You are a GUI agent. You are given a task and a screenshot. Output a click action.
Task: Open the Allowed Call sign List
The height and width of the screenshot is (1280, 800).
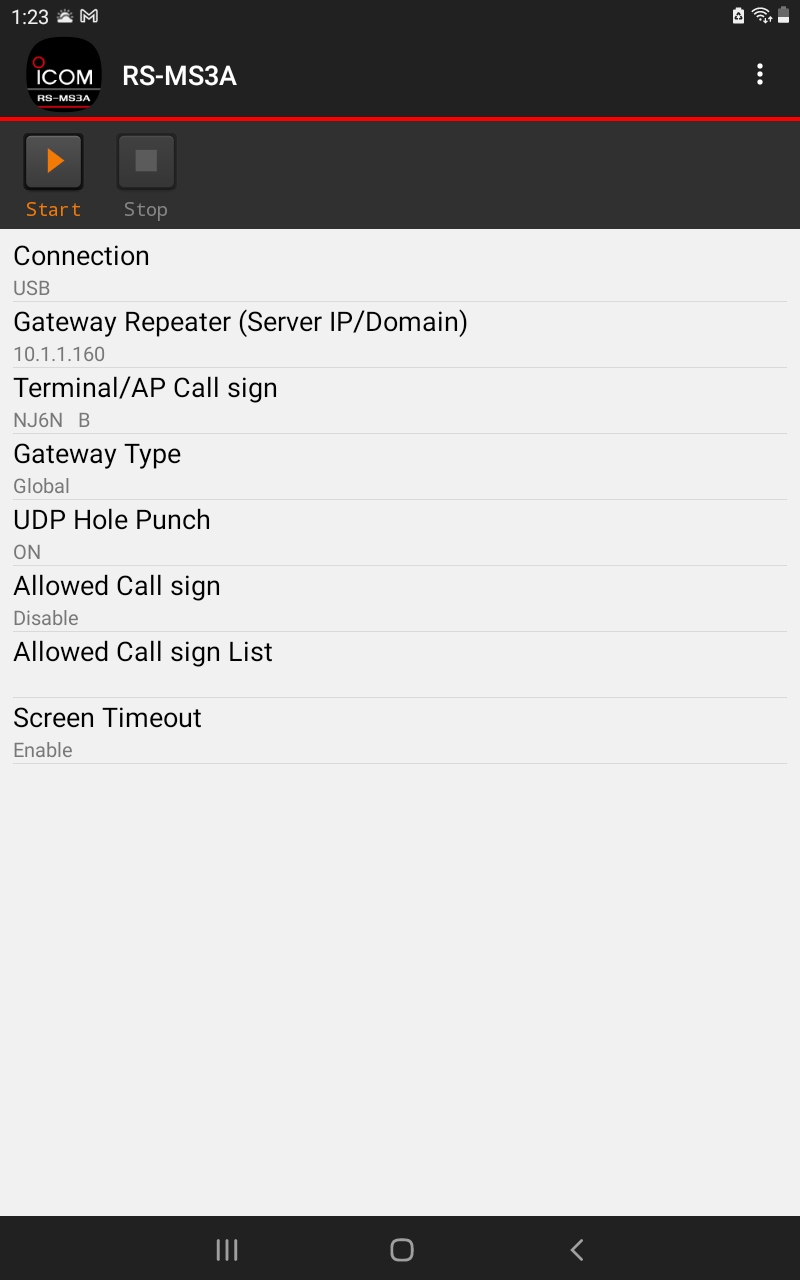pyautogui.click(x=400, y=665)
